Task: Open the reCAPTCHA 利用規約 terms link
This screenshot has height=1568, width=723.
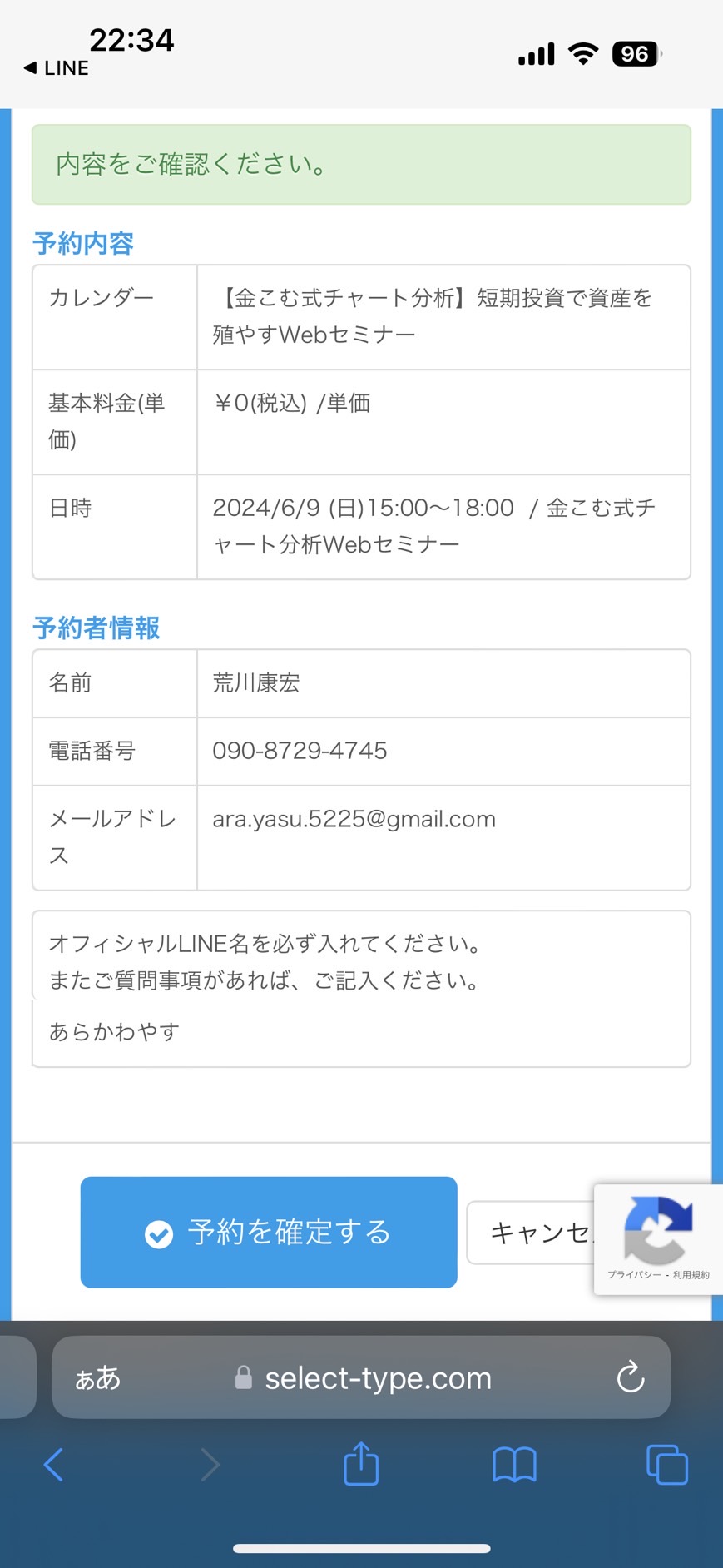Action: 691,1275
